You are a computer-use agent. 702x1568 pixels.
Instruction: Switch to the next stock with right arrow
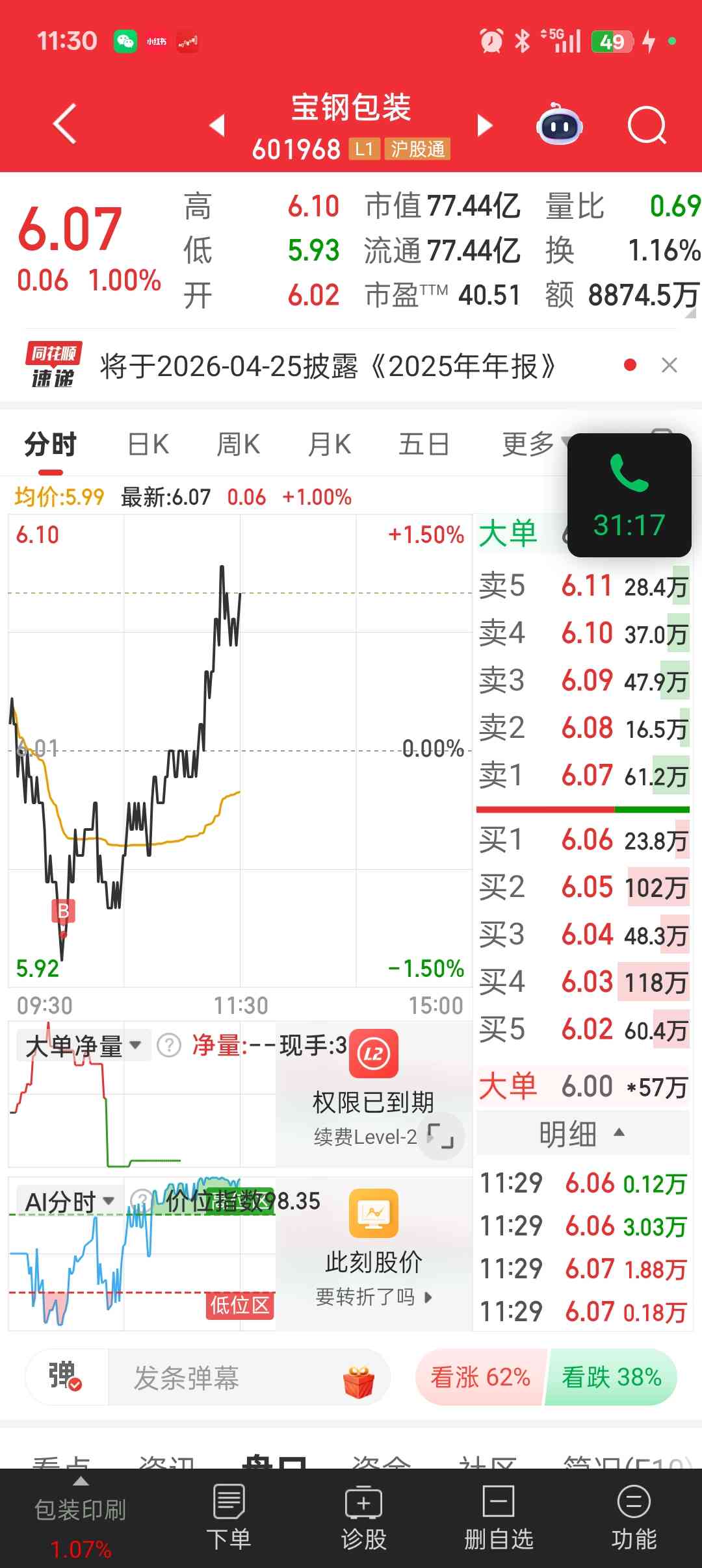tap(484, 125)
